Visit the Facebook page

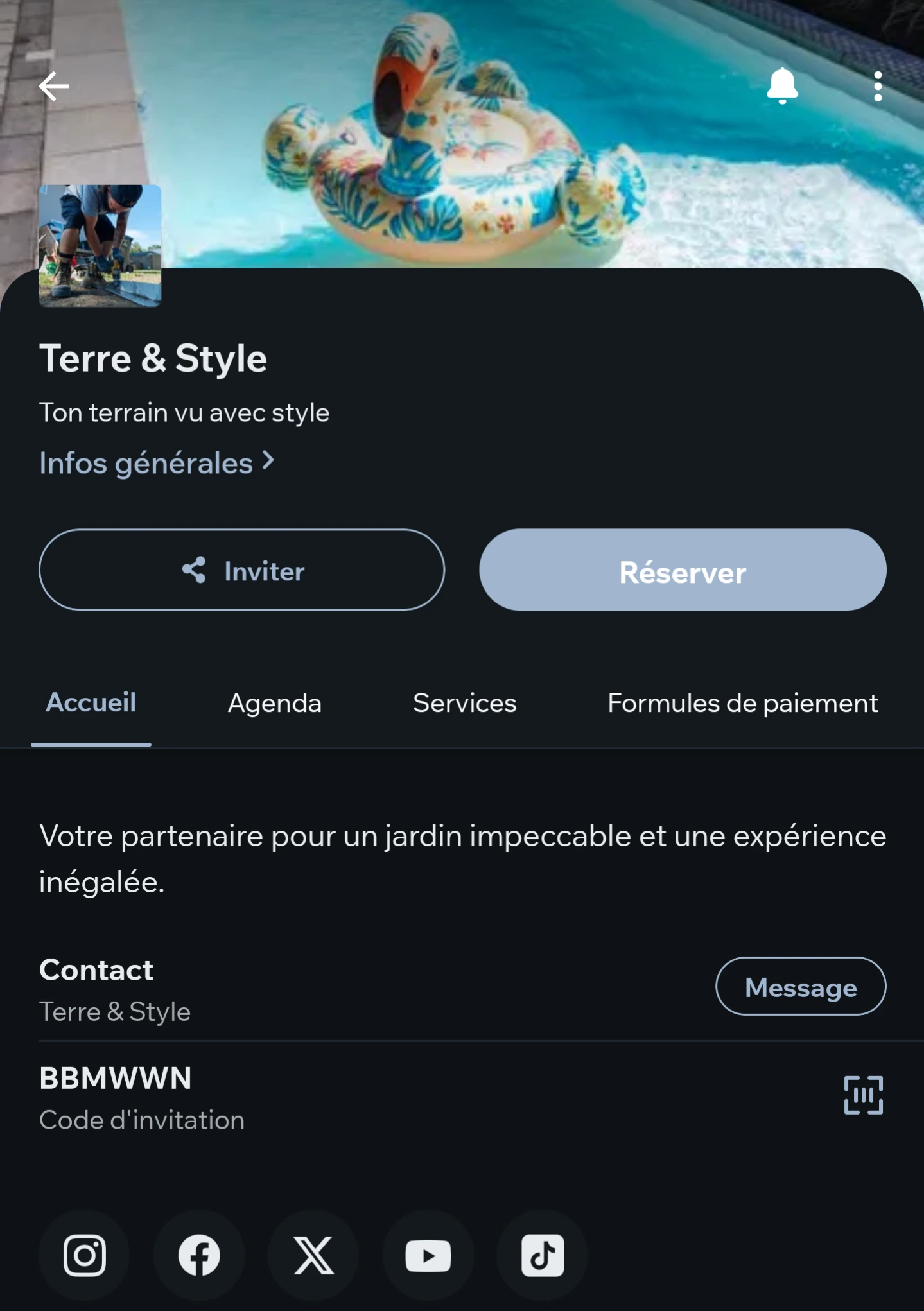click(199, 1256)
